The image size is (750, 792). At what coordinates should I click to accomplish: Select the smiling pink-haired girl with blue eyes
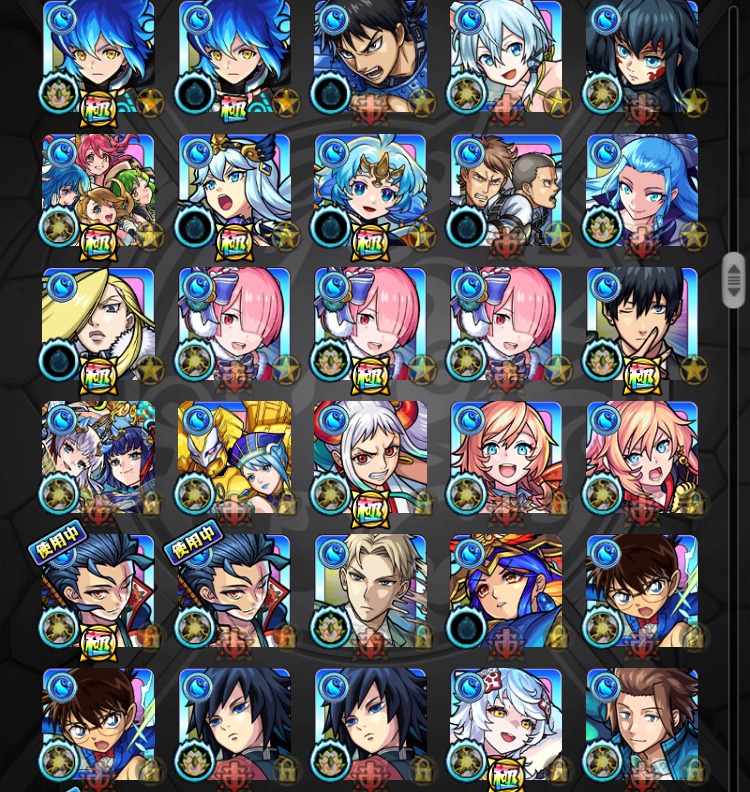(x=506, y=458)
